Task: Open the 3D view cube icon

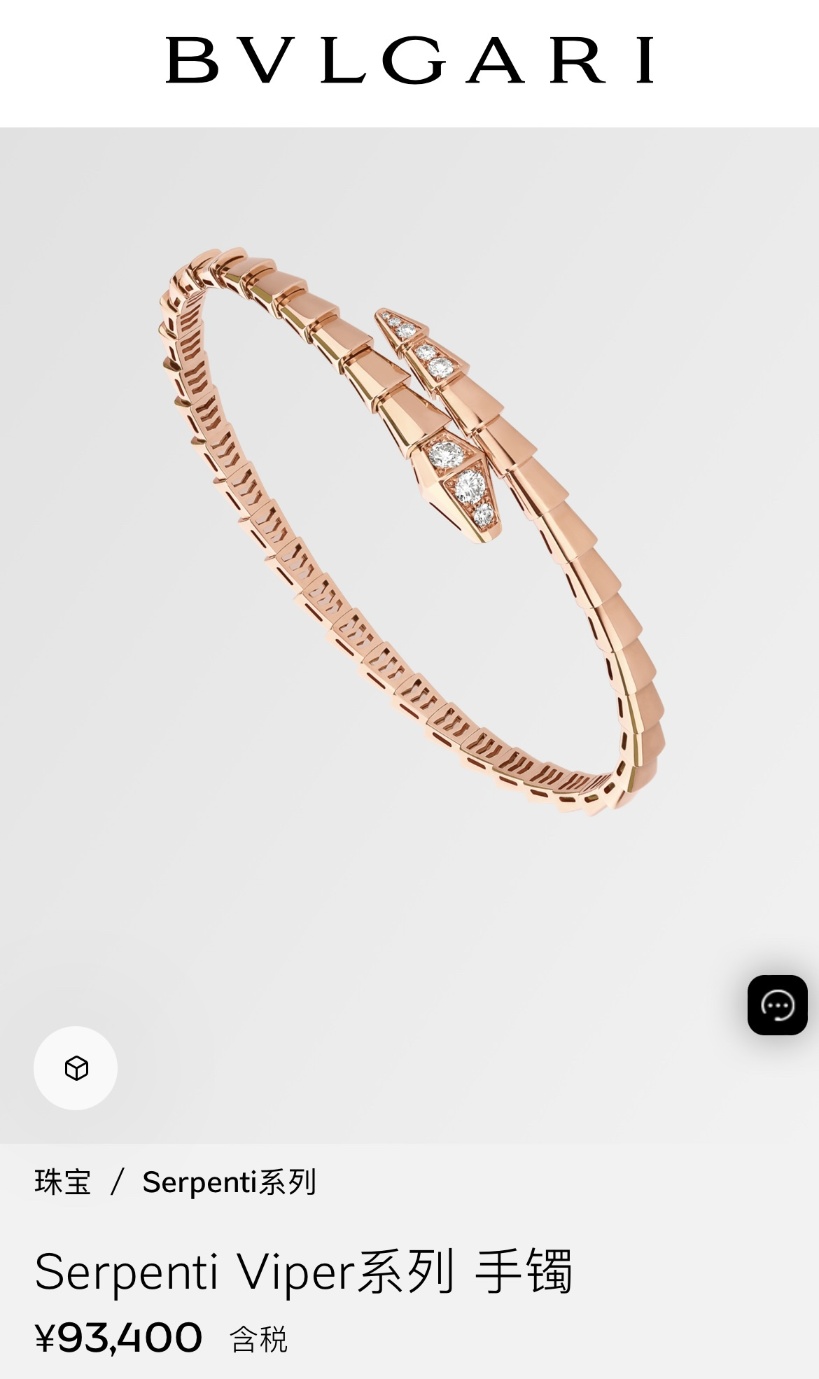Action: tap(76, 1068)
